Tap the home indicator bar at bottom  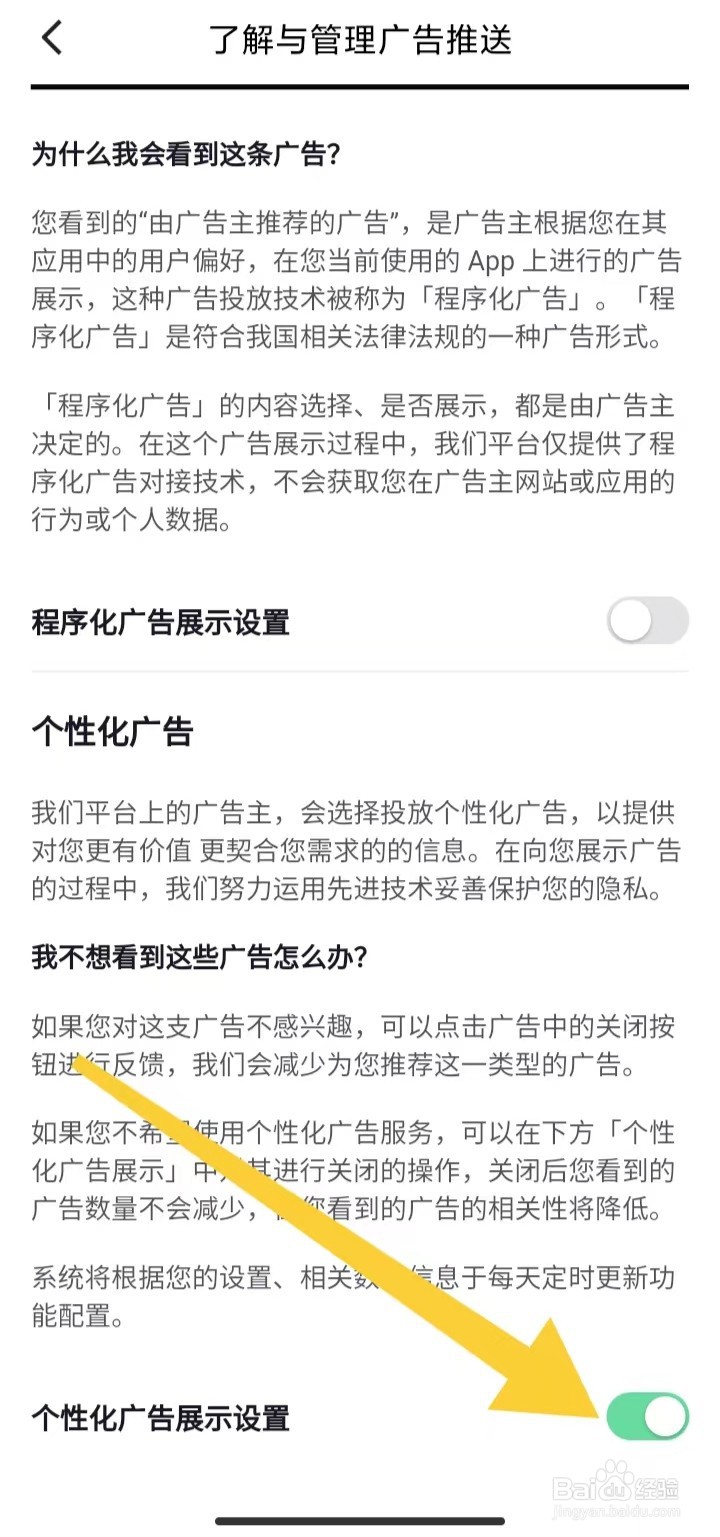click(x=360, y=1522)
